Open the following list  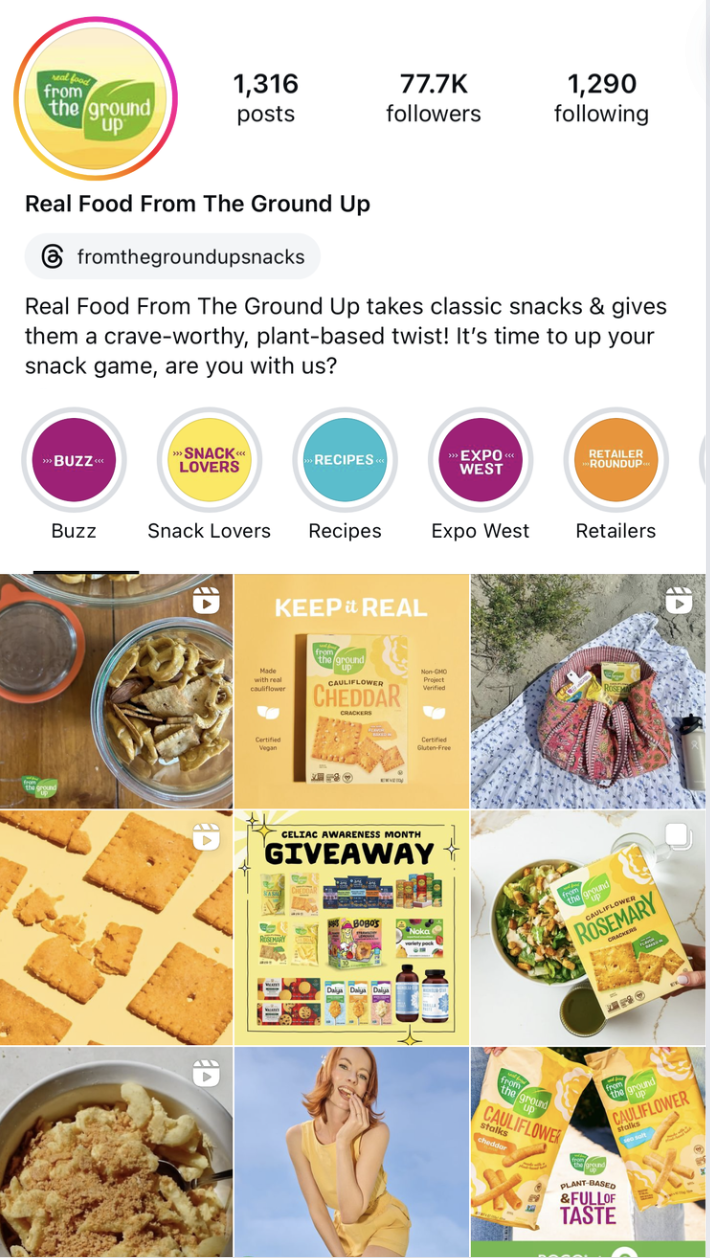click(601, 98)
